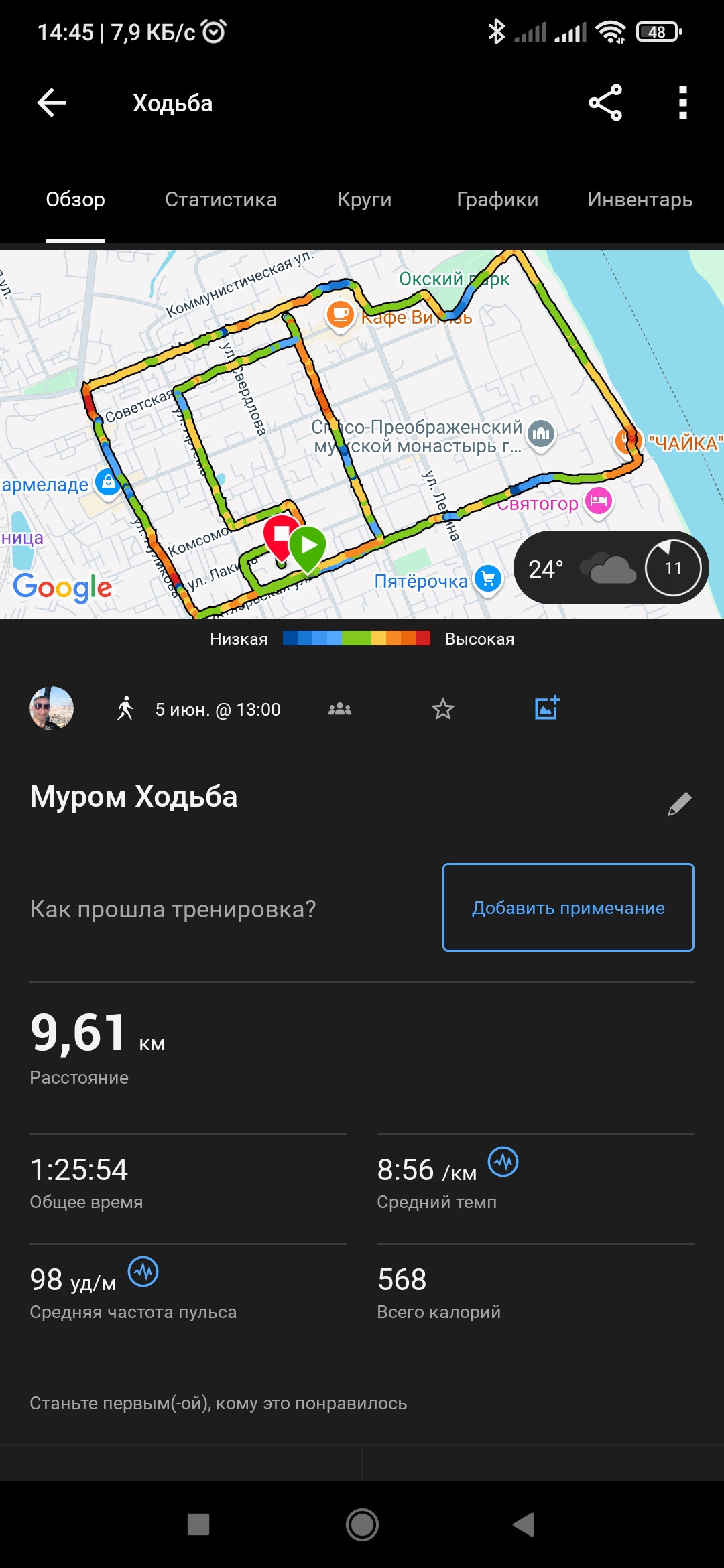Open the route map

tap(362, 434)
